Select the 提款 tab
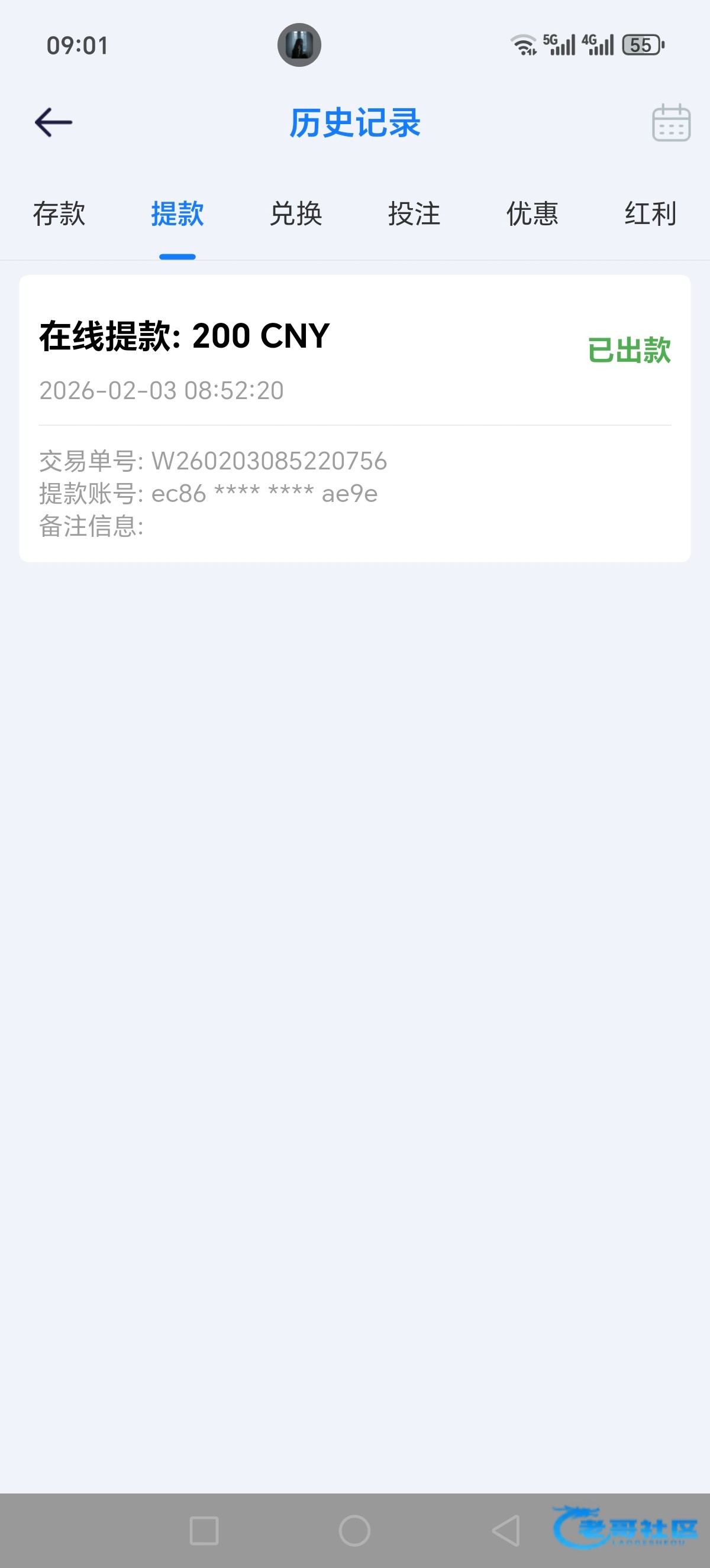 [177, 213]
